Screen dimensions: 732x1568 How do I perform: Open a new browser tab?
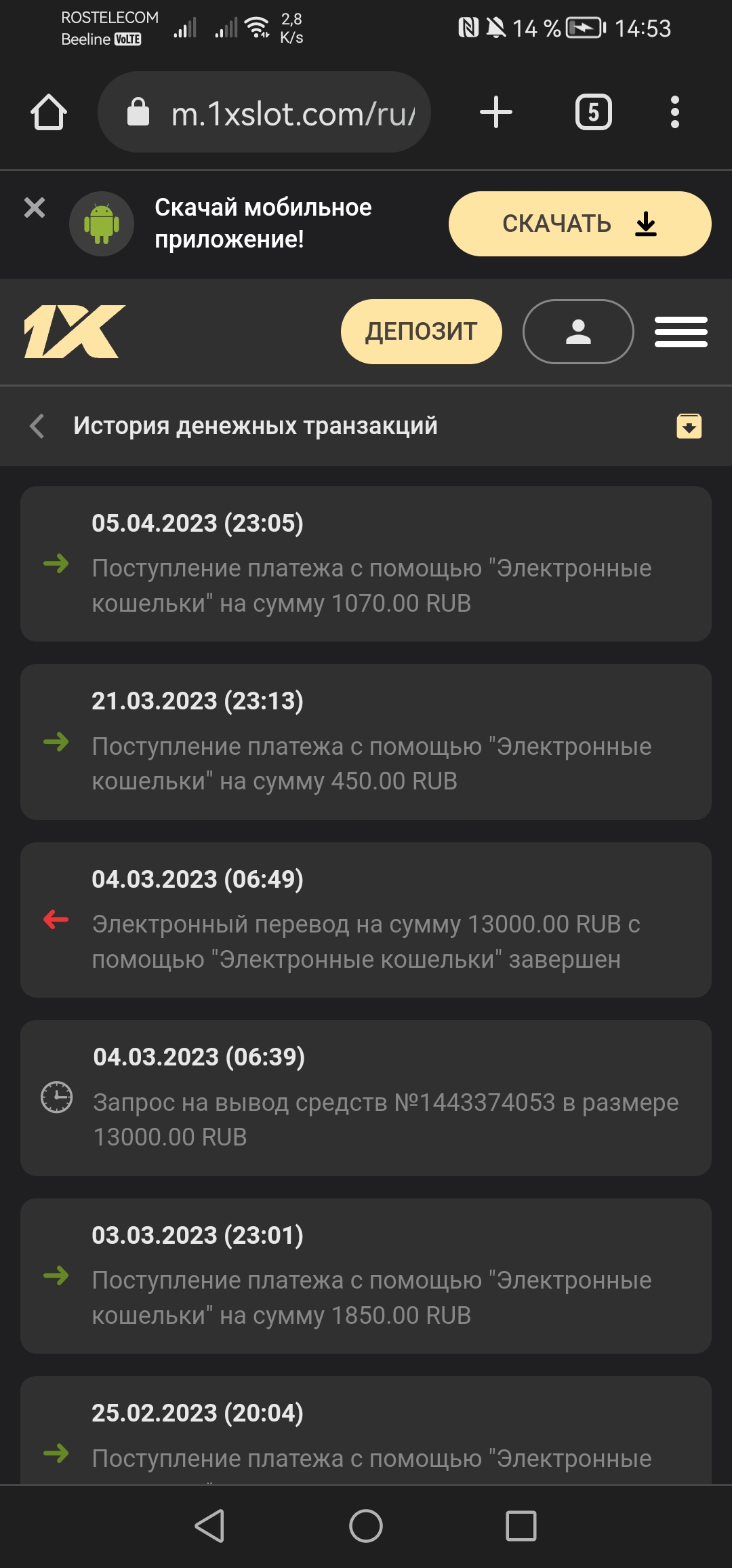pos(496,113)
